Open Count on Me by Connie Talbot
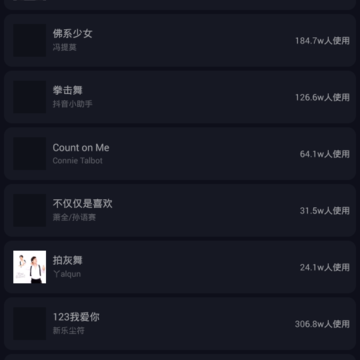 pyautogui.click(x=180, y=154)
